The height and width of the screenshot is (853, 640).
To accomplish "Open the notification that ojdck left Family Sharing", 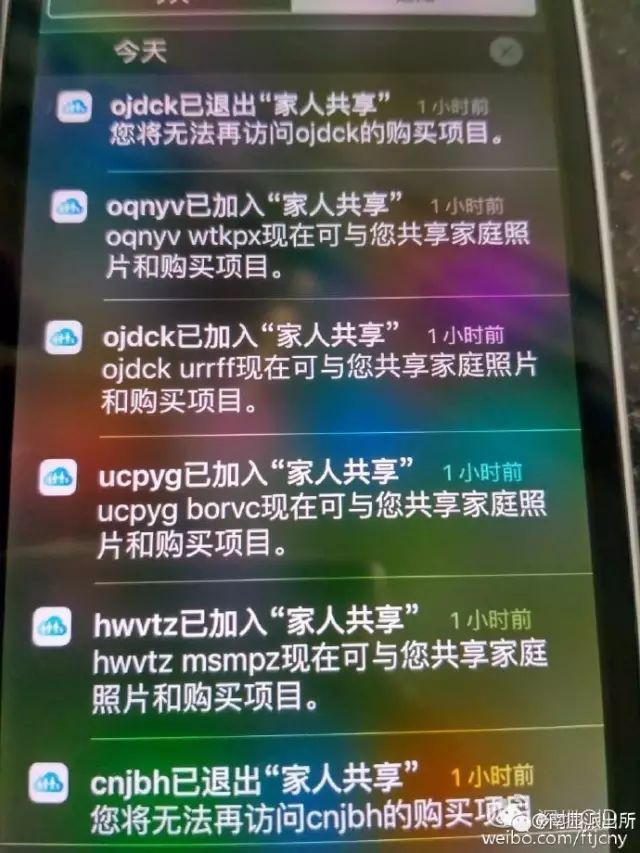I will [x=300, y=120].
